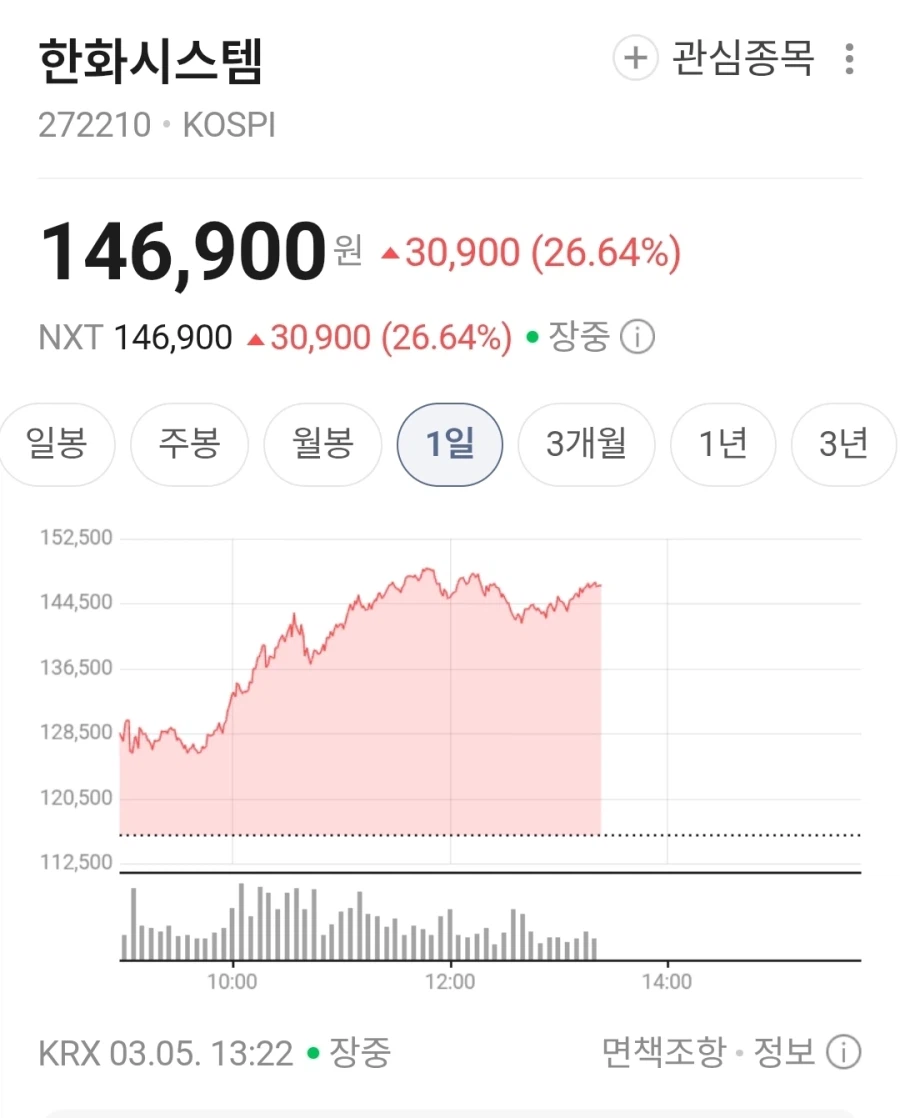Image resolution: width=900 pixels, height=1118 pixels.
Task: Click the red up-arrow beside 30,900
Action: point(390,252)
